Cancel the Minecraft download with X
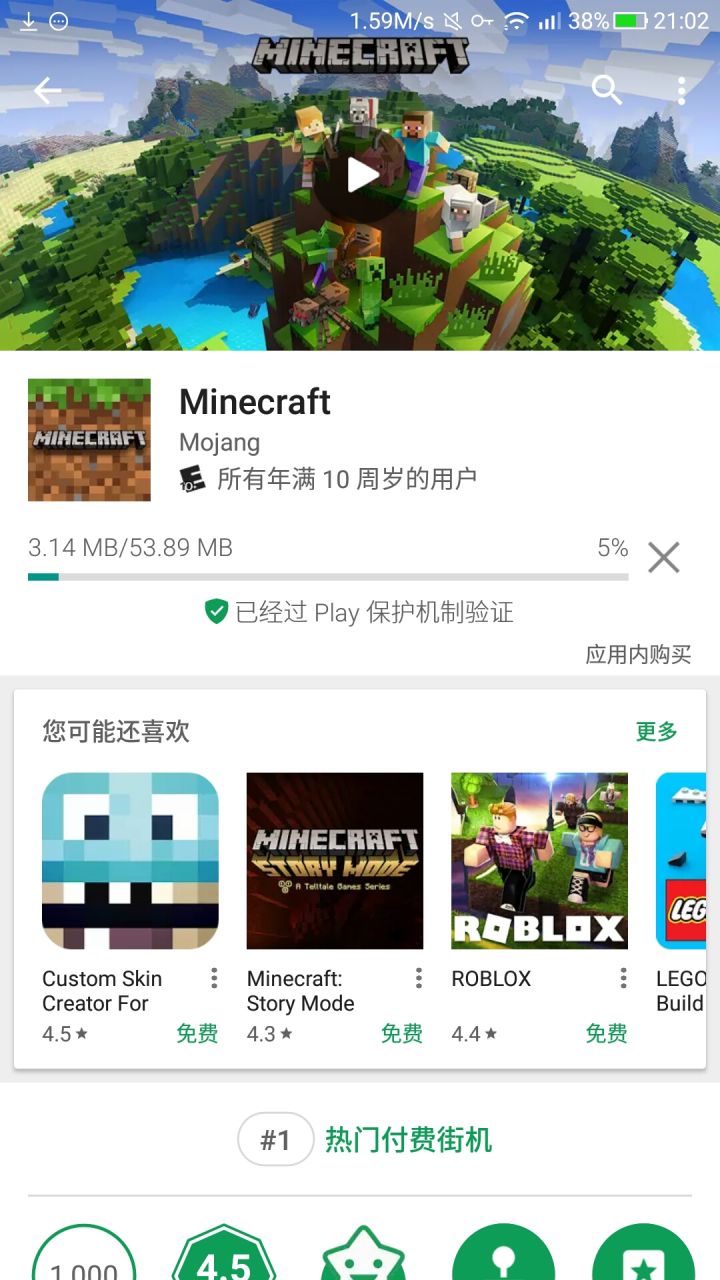720x1280 pixels. coord(663,557)
